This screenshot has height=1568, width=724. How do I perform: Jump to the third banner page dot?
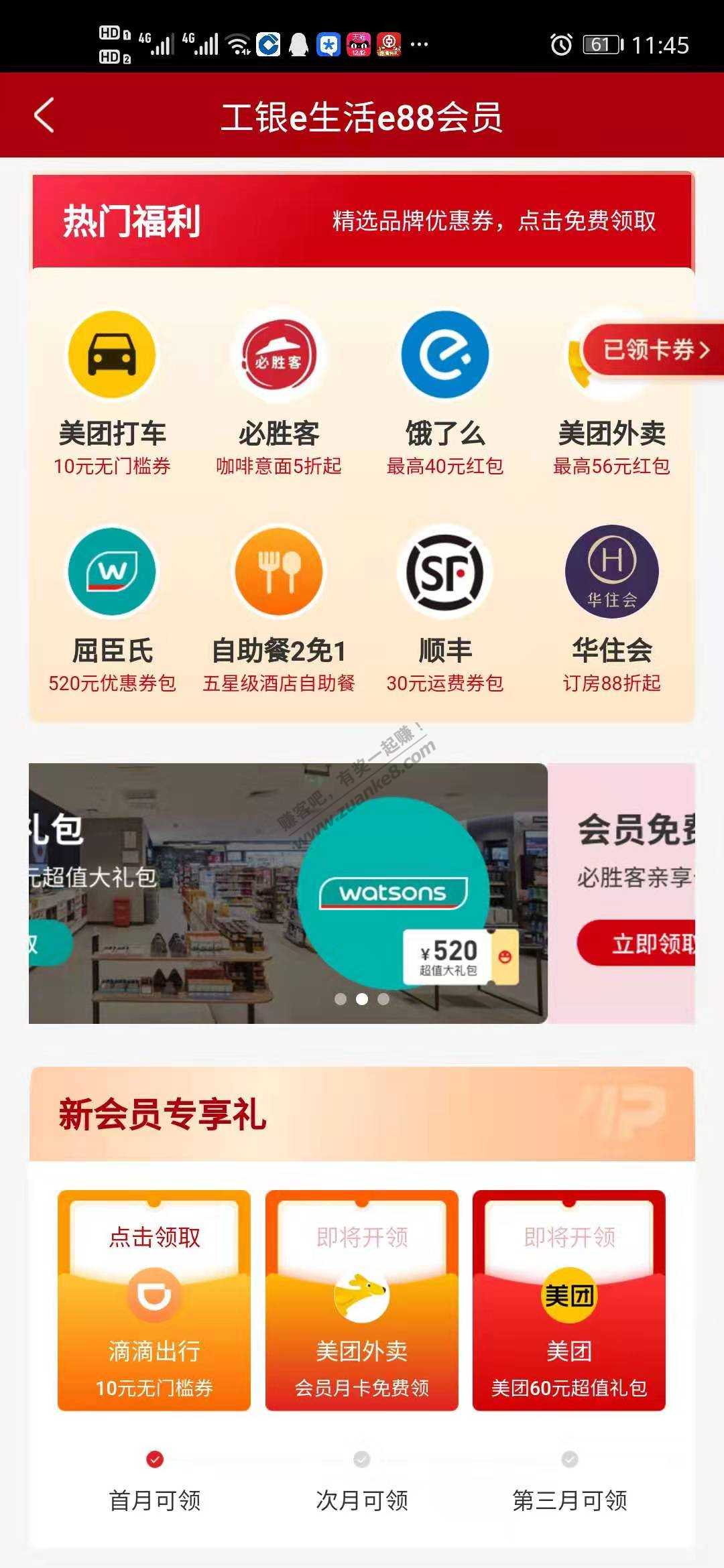pyautogui.click(x=383, y=999)
